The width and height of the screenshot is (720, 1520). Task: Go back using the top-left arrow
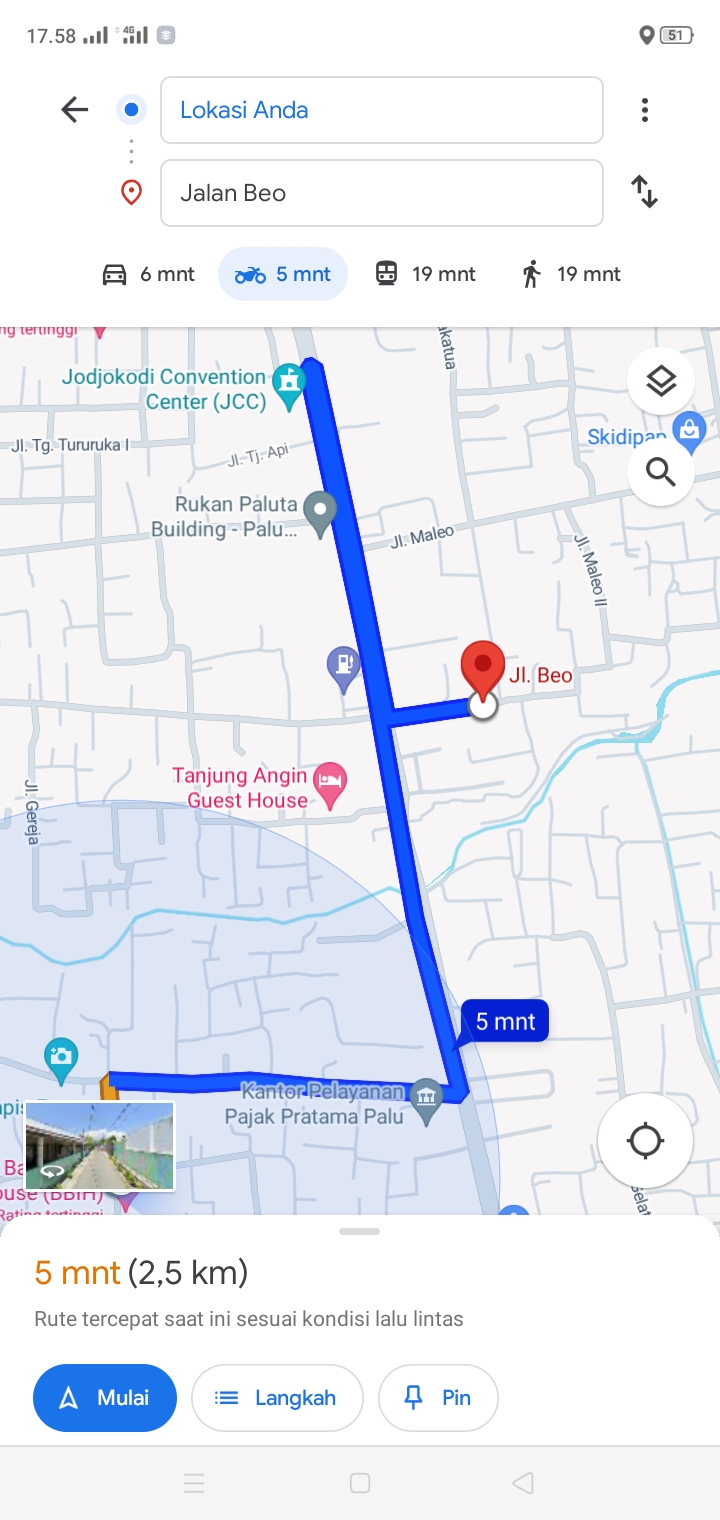pyautogui.click(x=75, y=109)
